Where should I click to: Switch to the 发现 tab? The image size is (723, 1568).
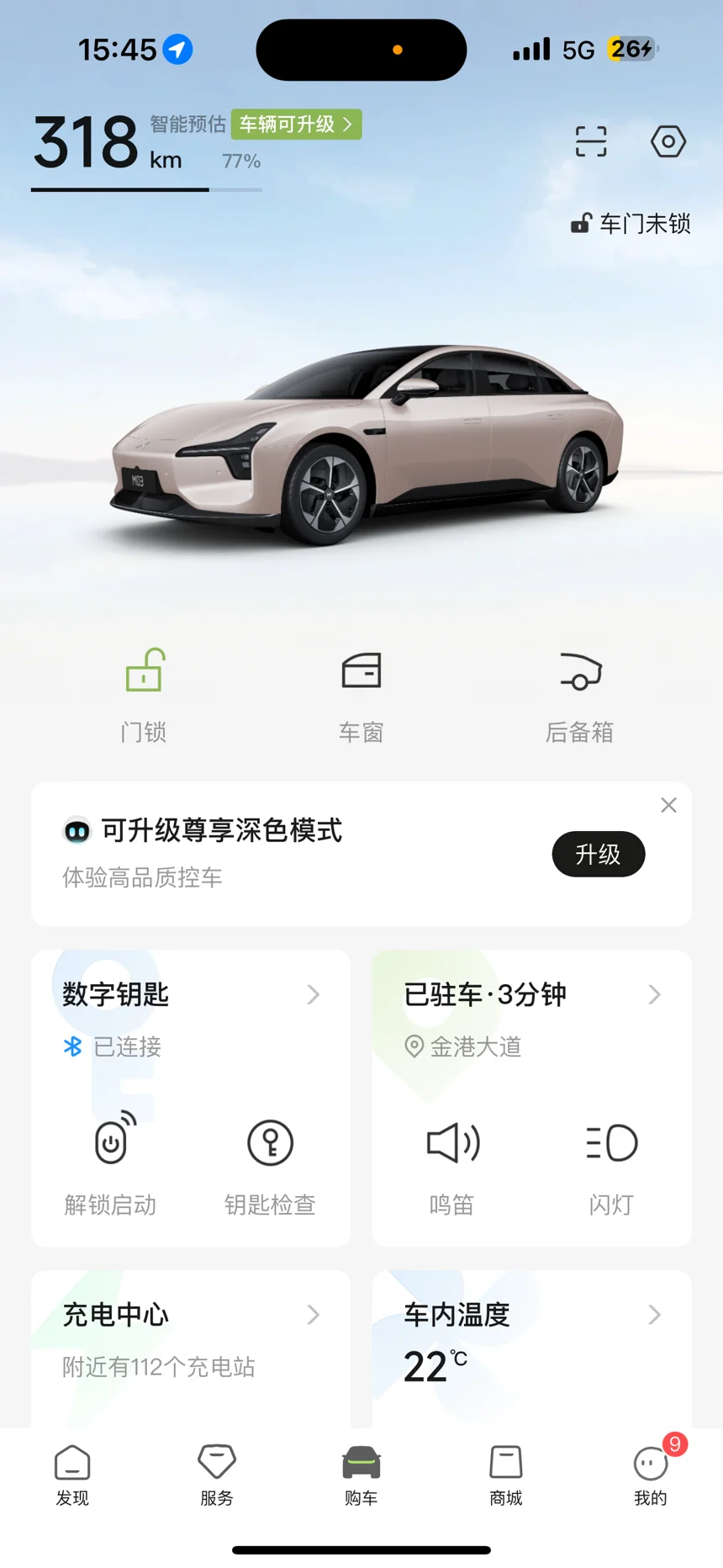coord(72,1475)
